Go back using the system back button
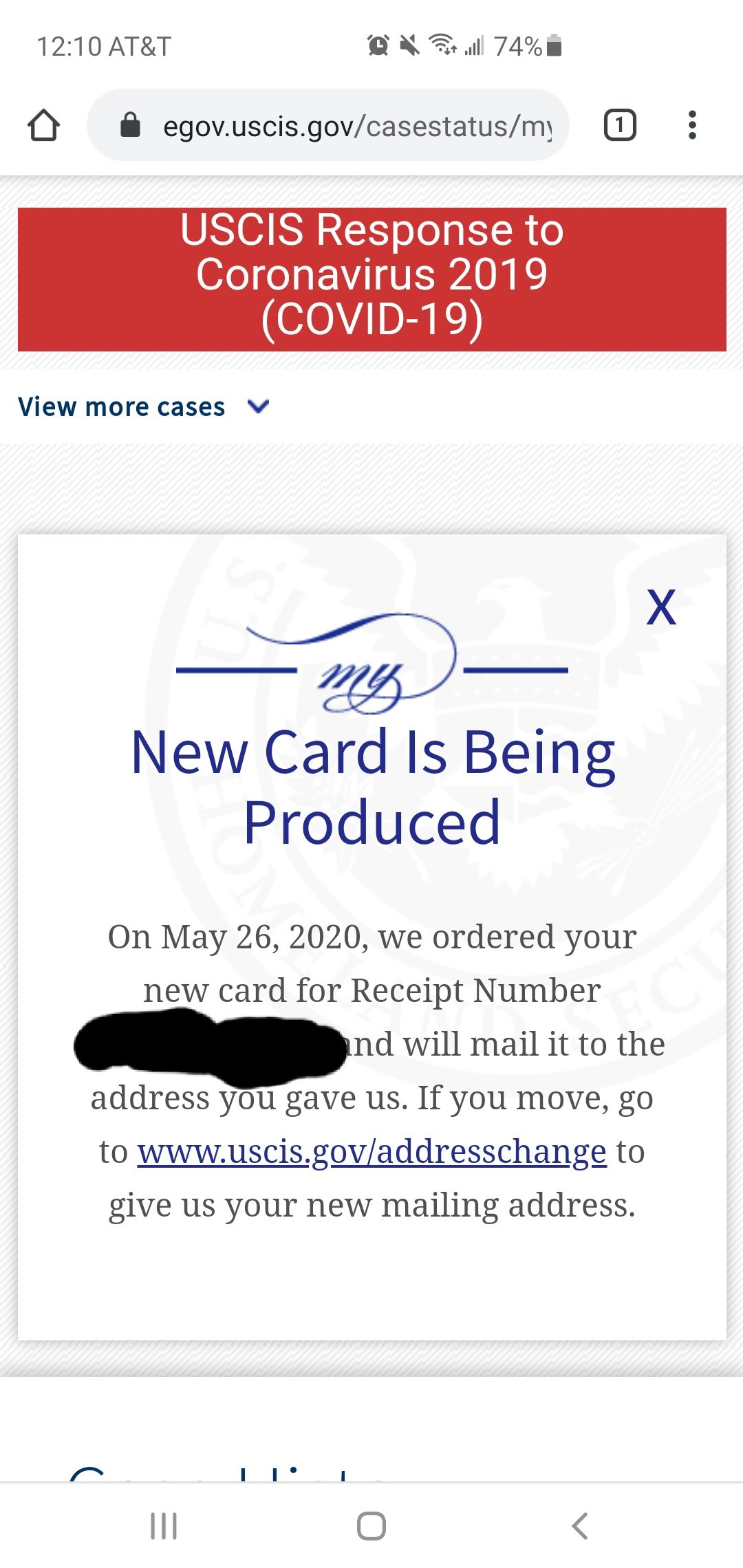Image resolution: width=743 pixels, height=1568 pixels. (580, 1526)
